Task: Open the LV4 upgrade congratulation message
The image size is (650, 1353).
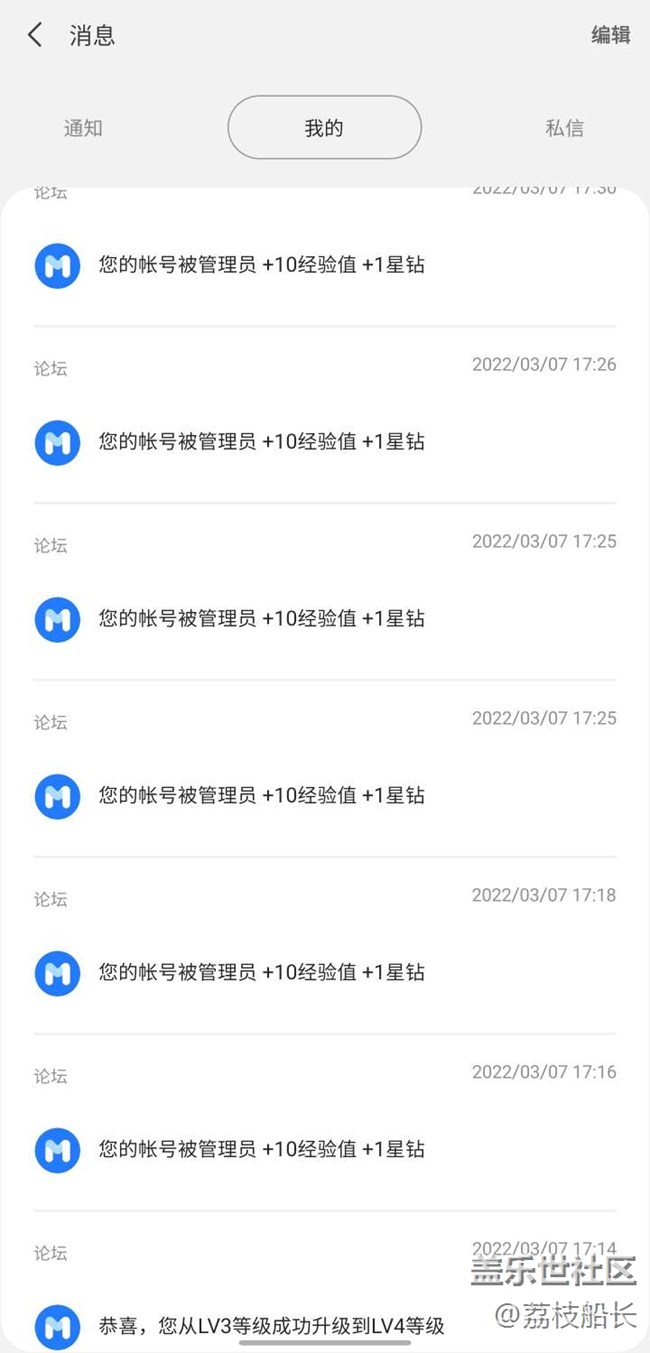Action: pos(272,1326)
